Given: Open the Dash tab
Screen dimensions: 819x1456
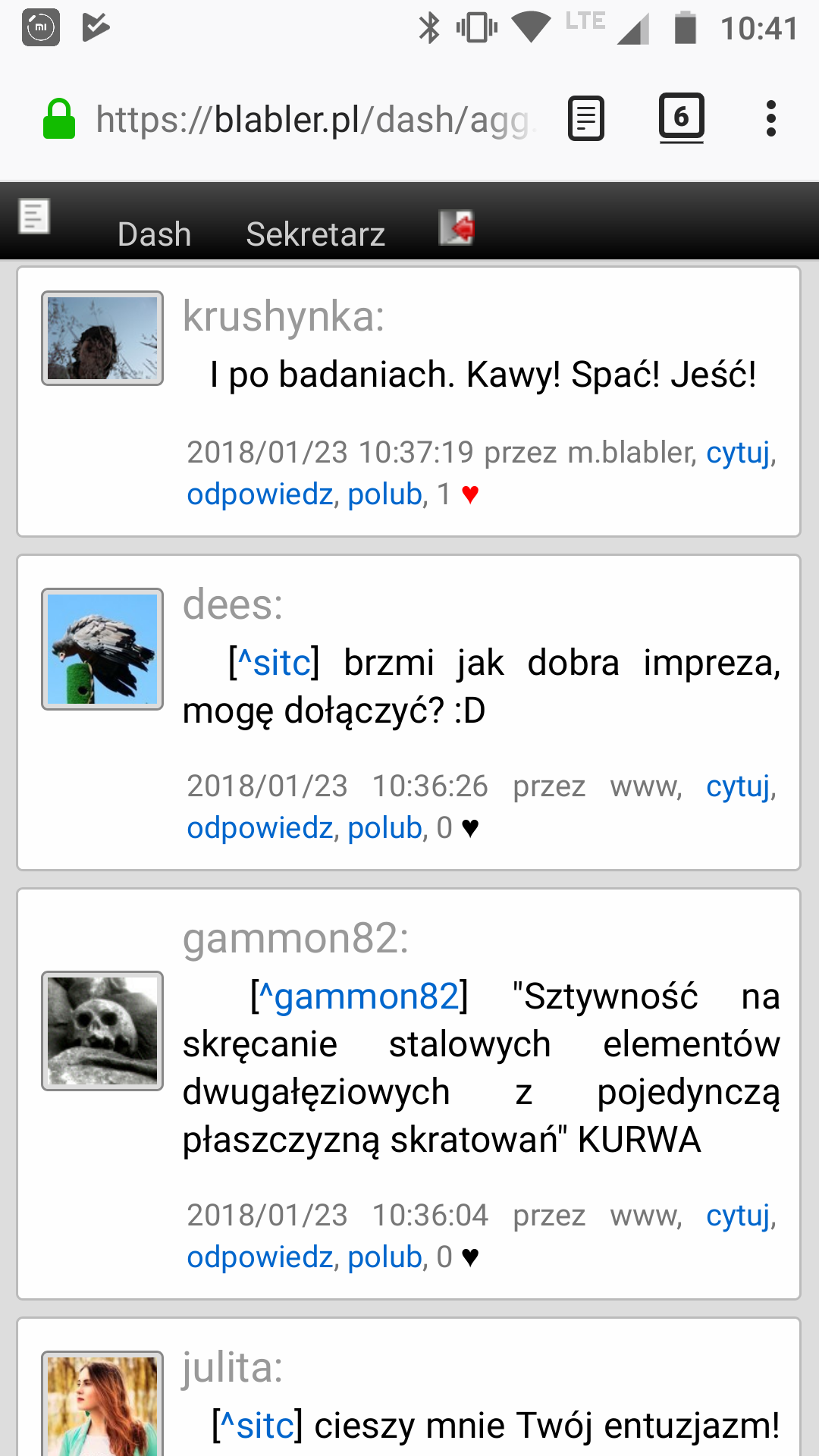Looking at the screenshot, I should click(x=154, y=234).
